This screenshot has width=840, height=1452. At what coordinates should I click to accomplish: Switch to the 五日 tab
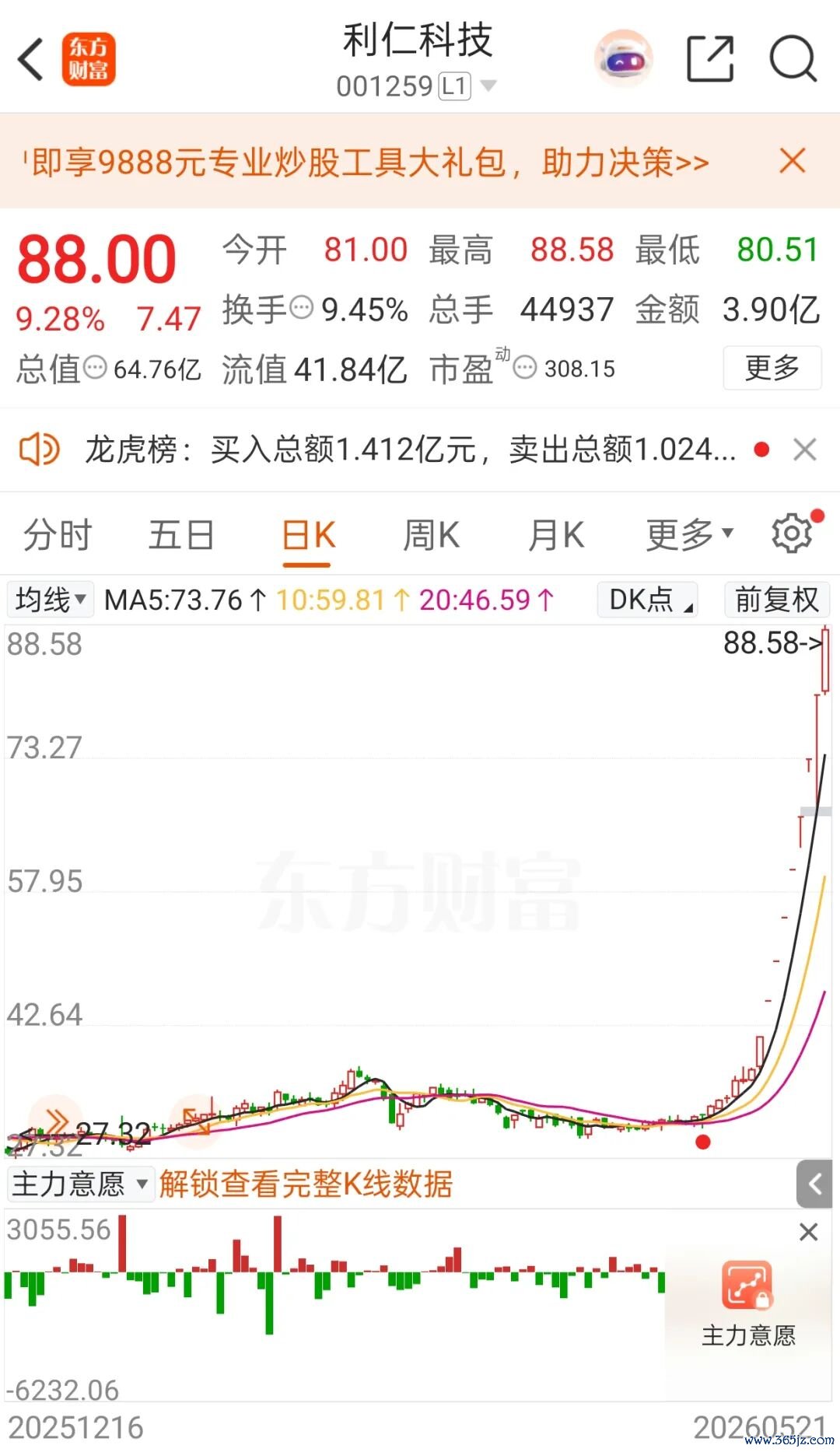(181, 536)
